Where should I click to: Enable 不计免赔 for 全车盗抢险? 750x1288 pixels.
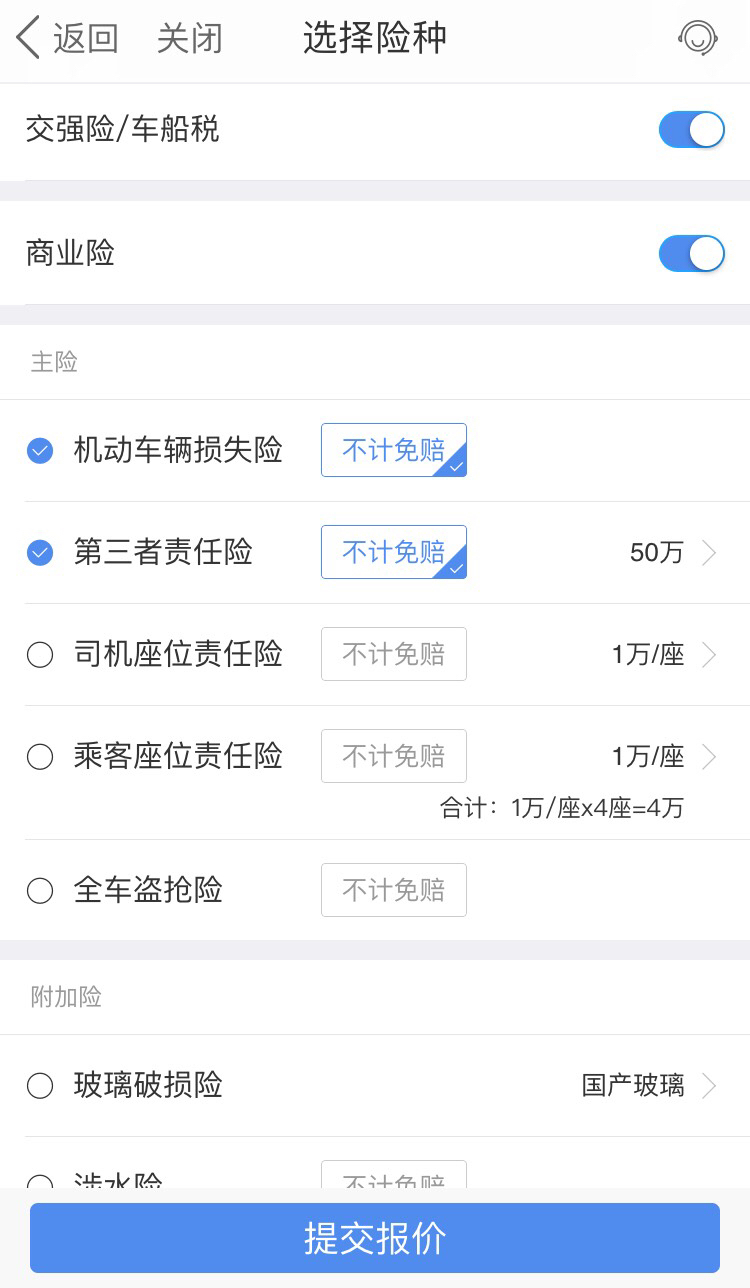(393, 890)
